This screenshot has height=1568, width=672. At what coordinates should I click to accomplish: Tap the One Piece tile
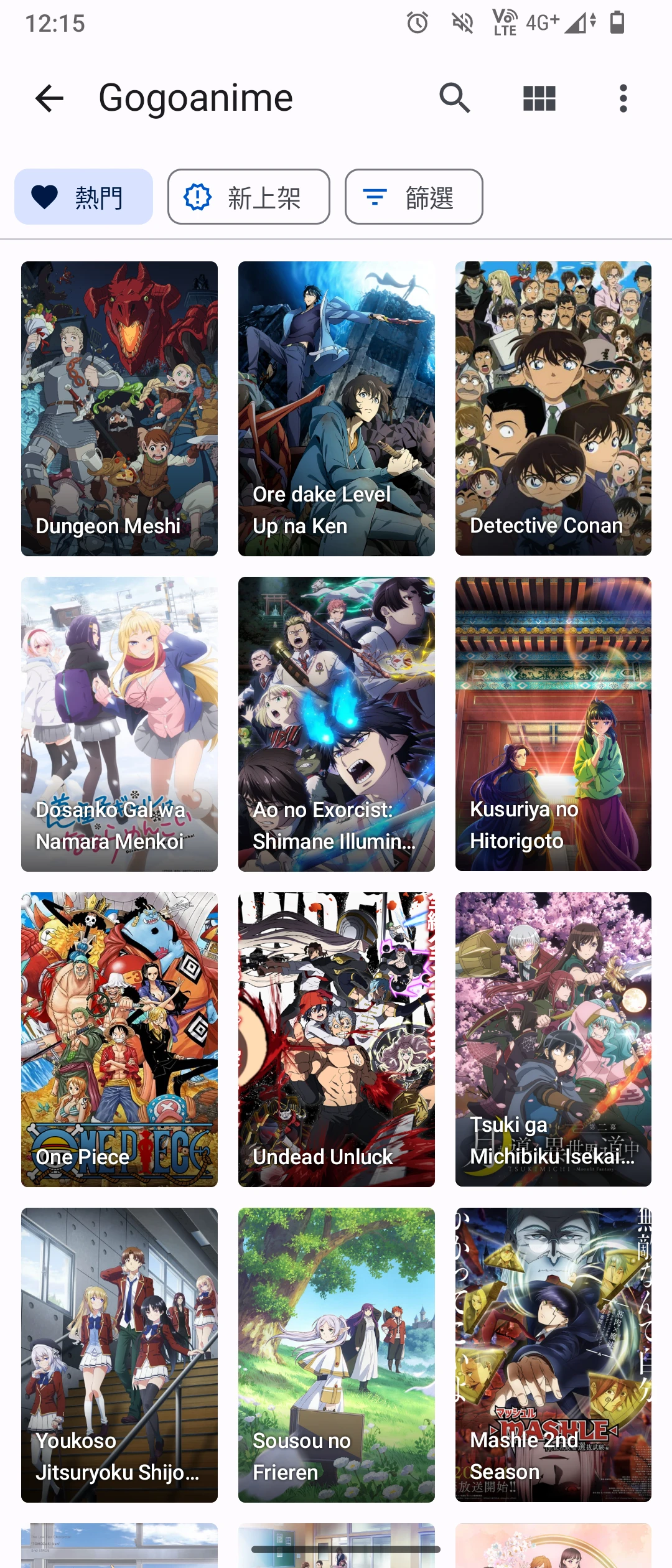pos(119,1039)
